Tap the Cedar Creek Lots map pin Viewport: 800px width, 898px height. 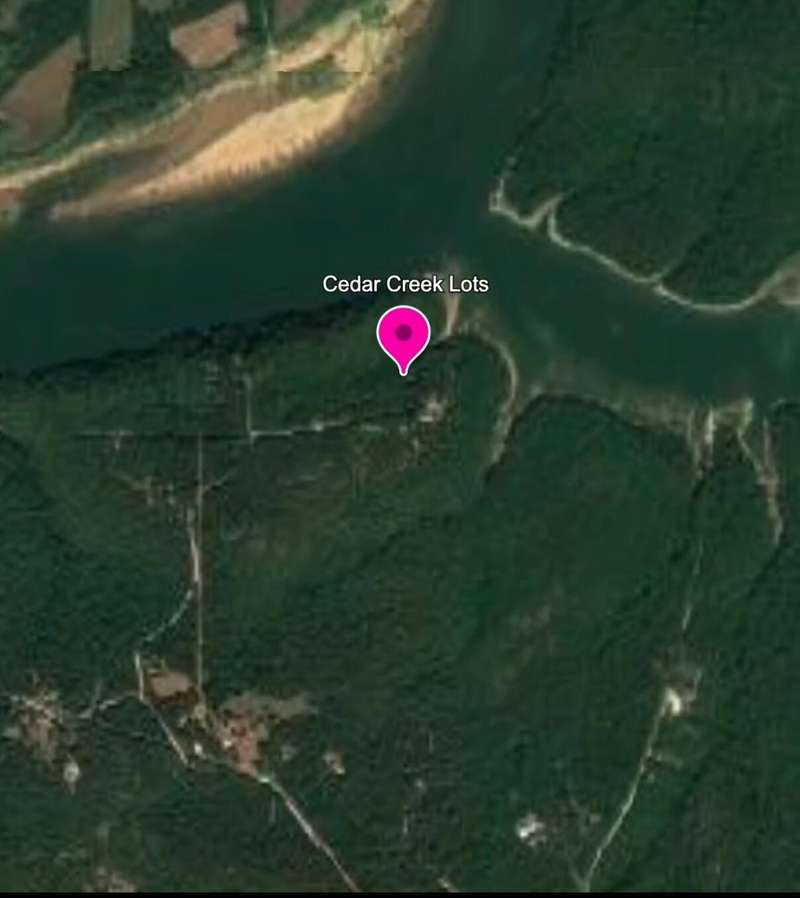tap(403, 335)
